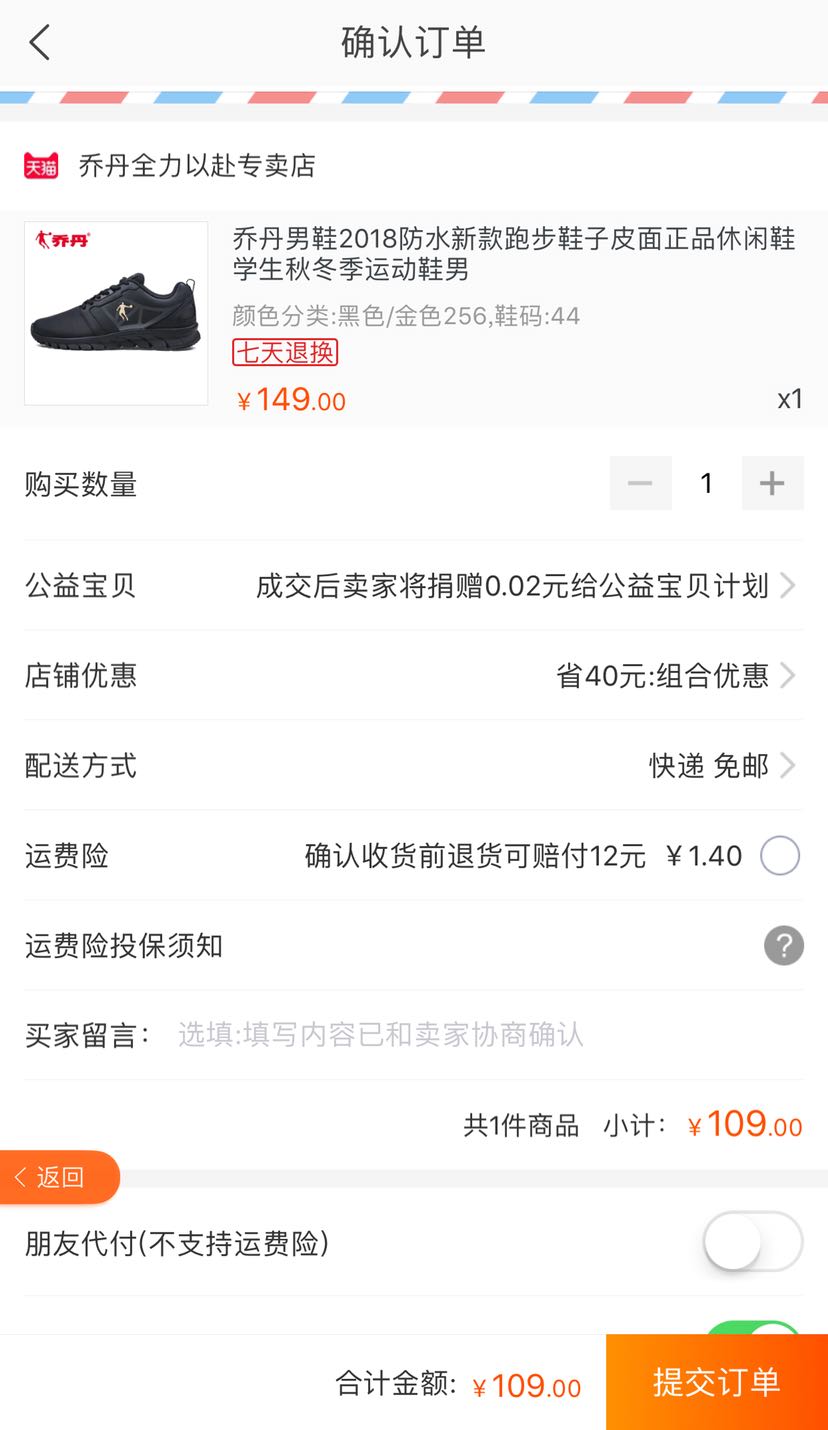The height and width of the screenshot is (1430, 828).
Task: Tap the 提交订单 submit order button
Action: coord(716,1385)
